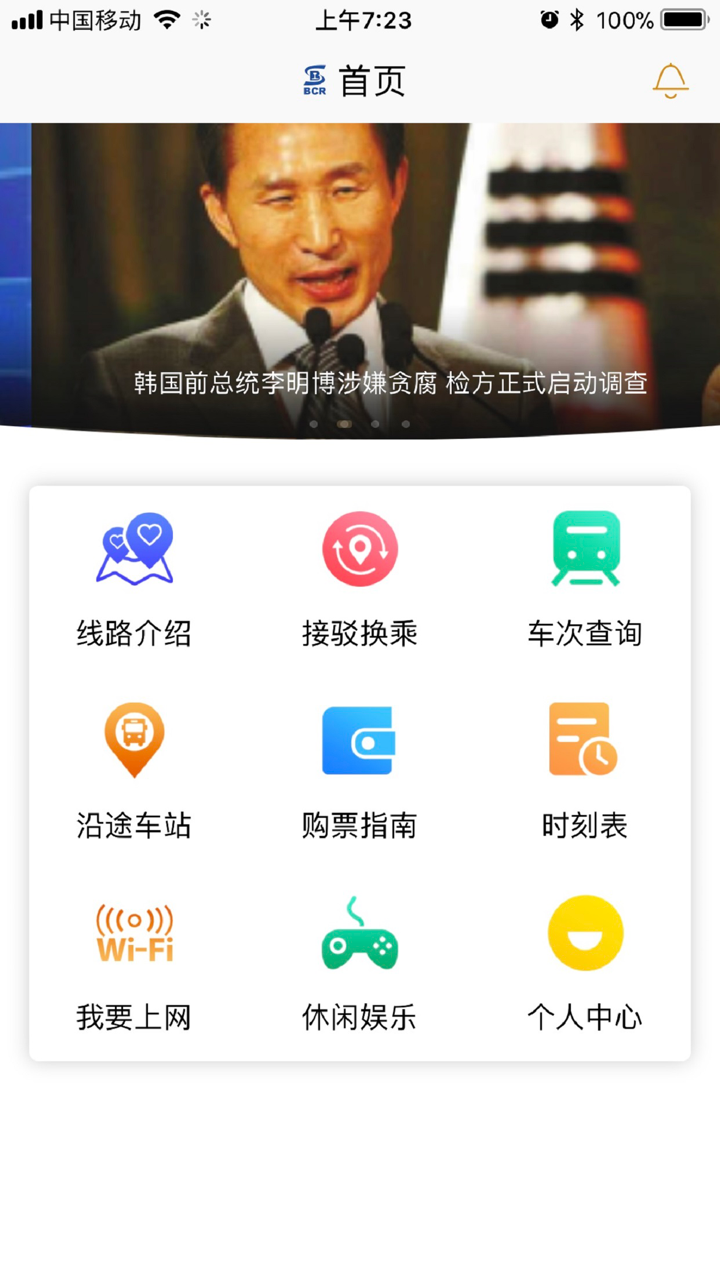Open the news headline about 李明博
The image size is (720, 1280).
click(x=388, y=383)
